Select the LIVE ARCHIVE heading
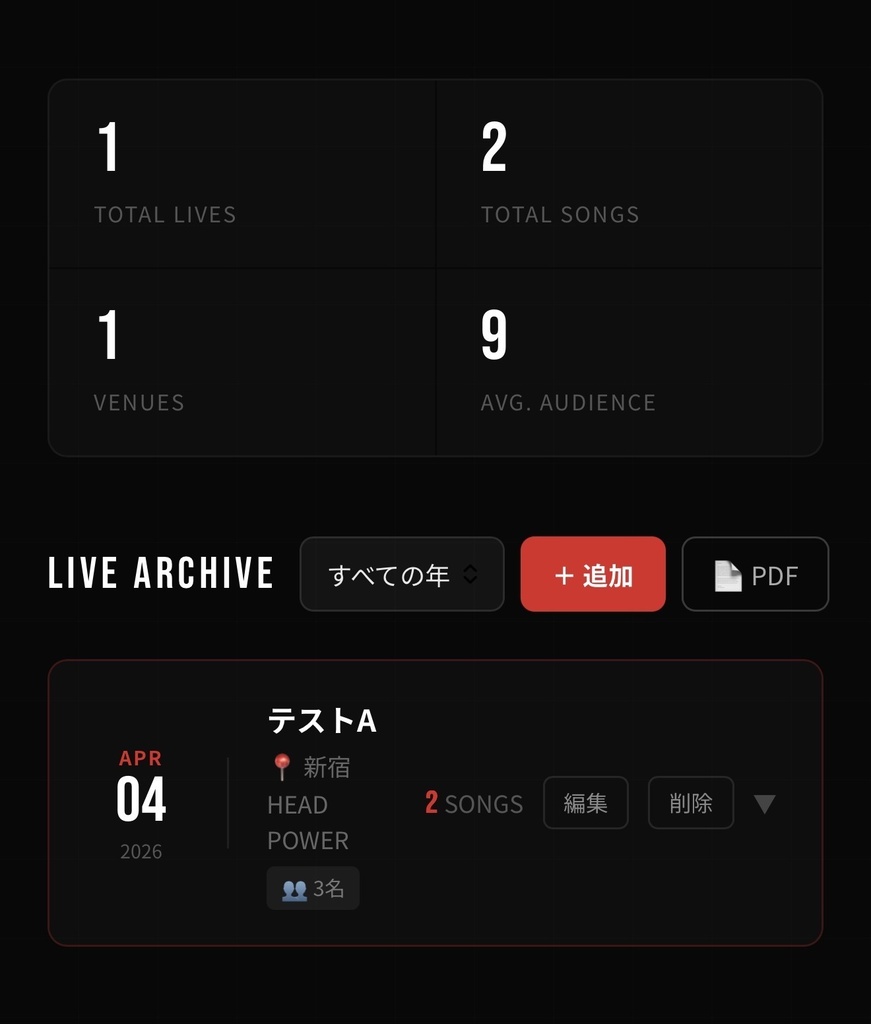Screen dimensions: 871x1024 160,573
